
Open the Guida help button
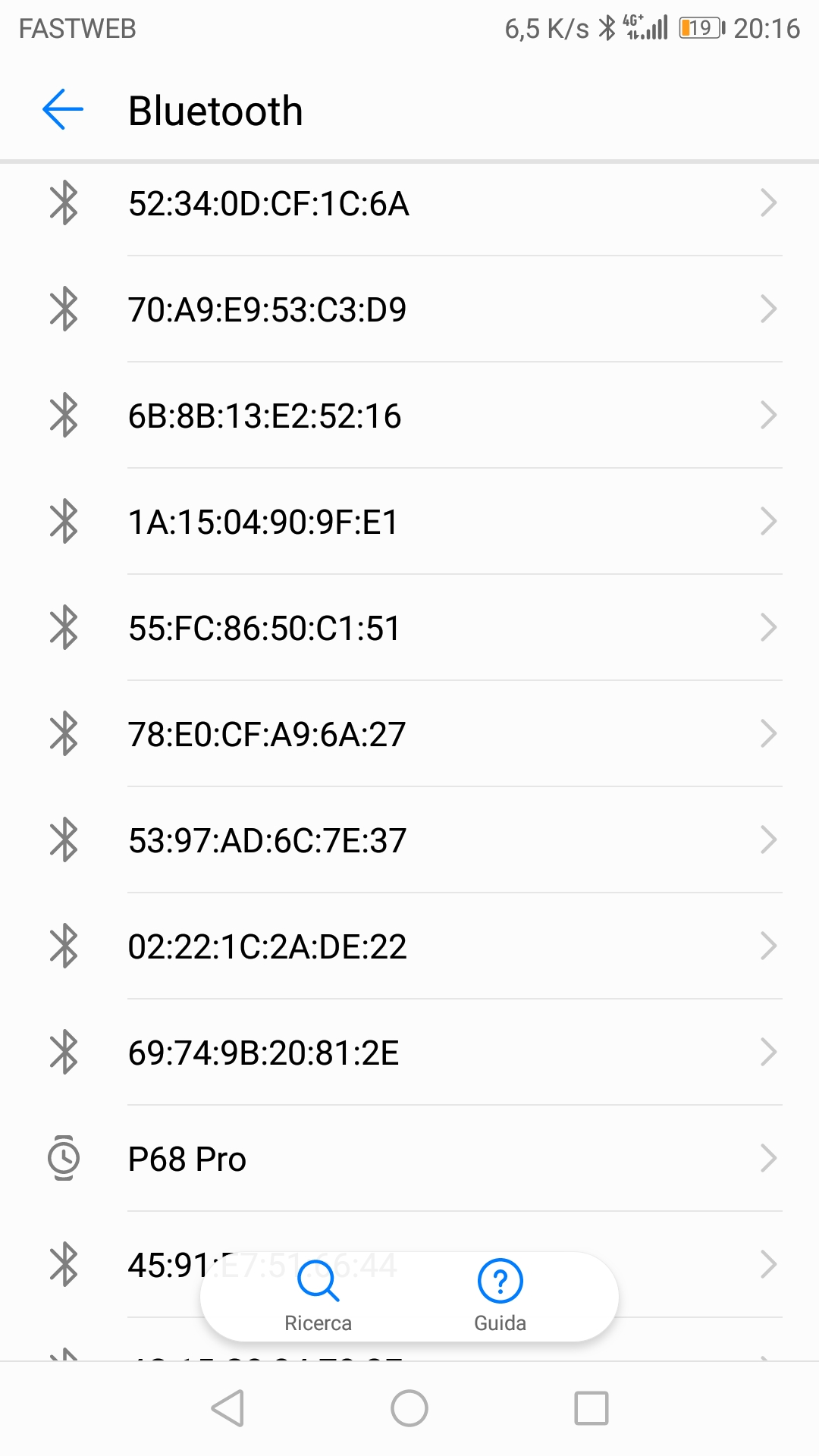[x=500, y=1295]
